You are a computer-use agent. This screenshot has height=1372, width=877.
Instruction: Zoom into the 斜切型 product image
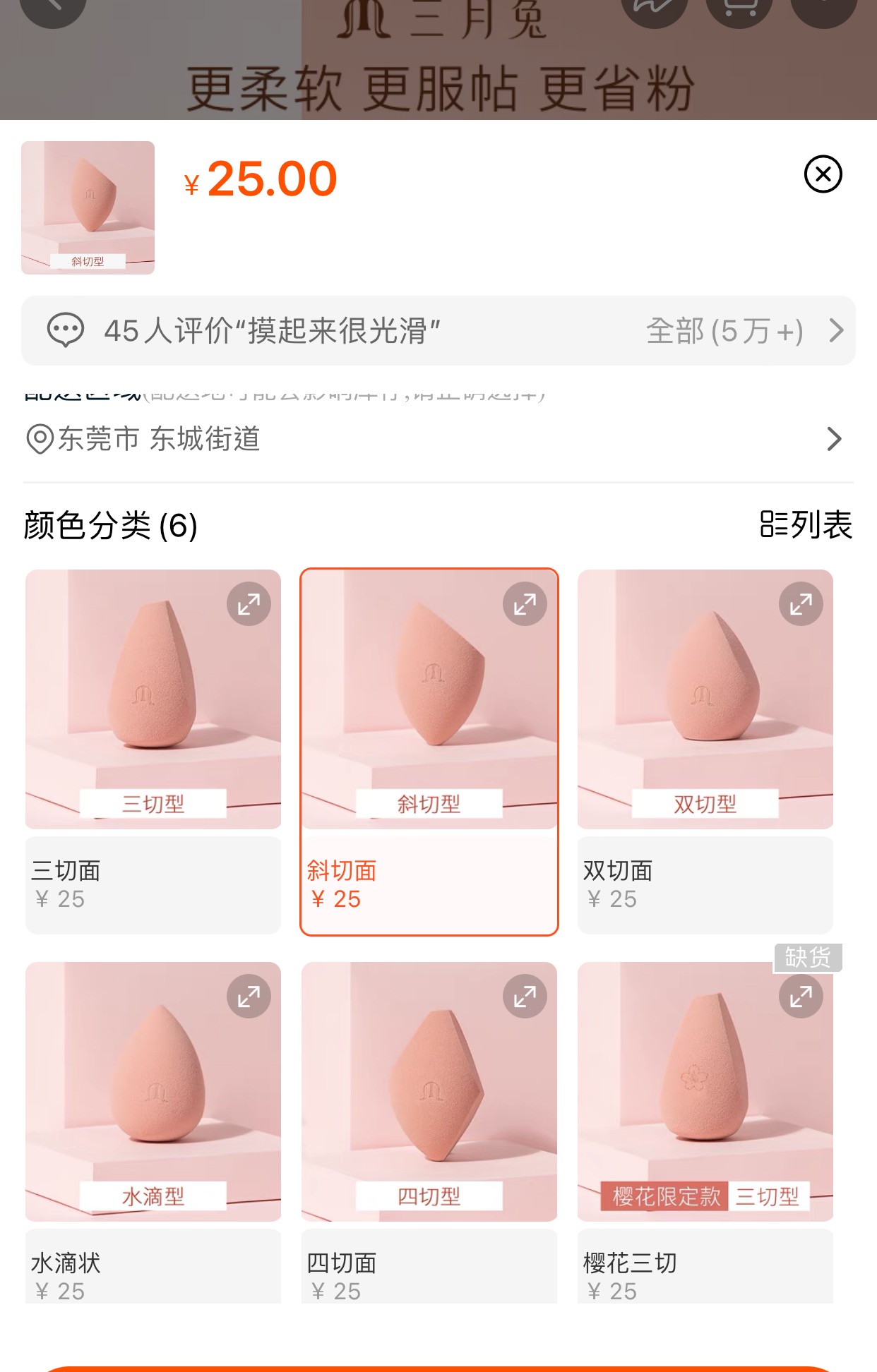click(x=524, y=603)
